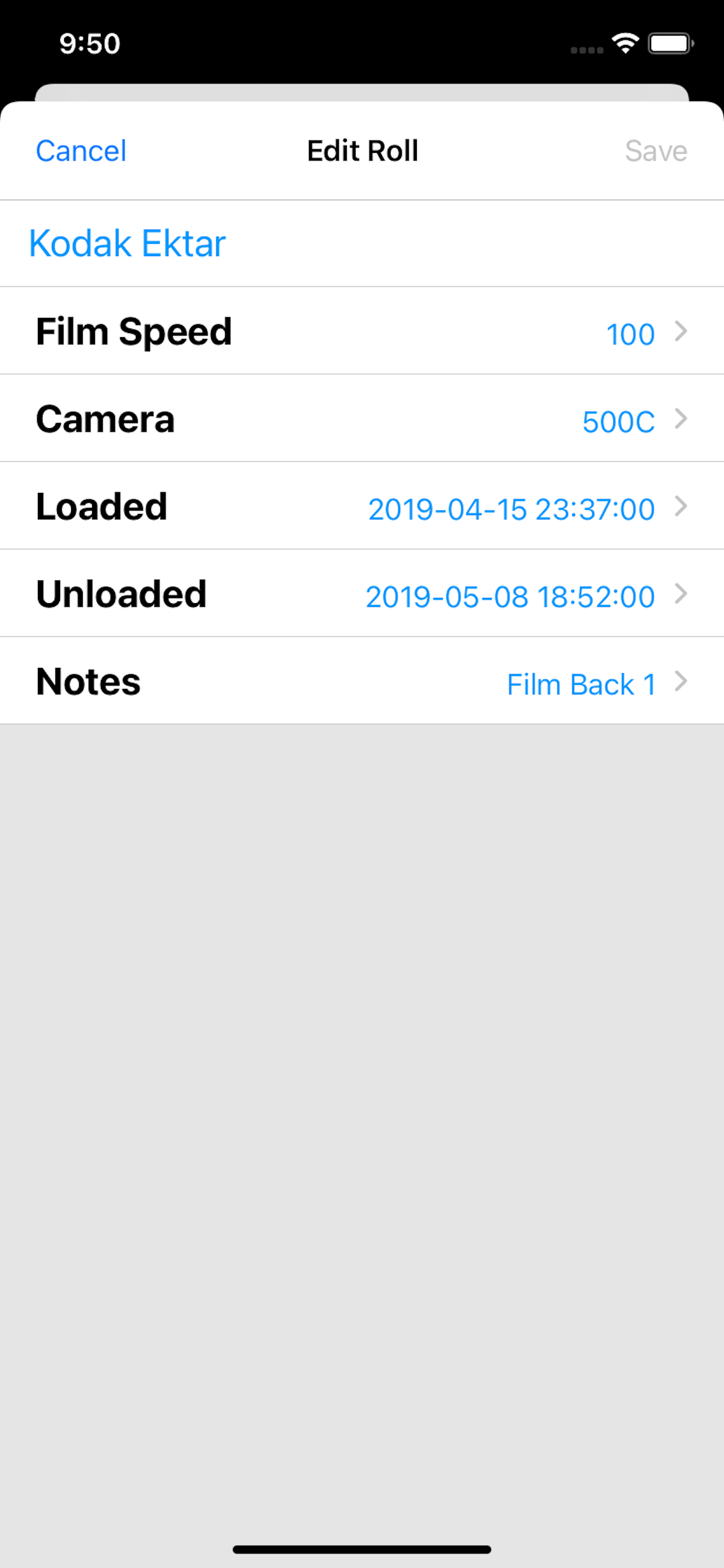
Task: Open Film Back 1 notes value
Action: tap(581, 684)
